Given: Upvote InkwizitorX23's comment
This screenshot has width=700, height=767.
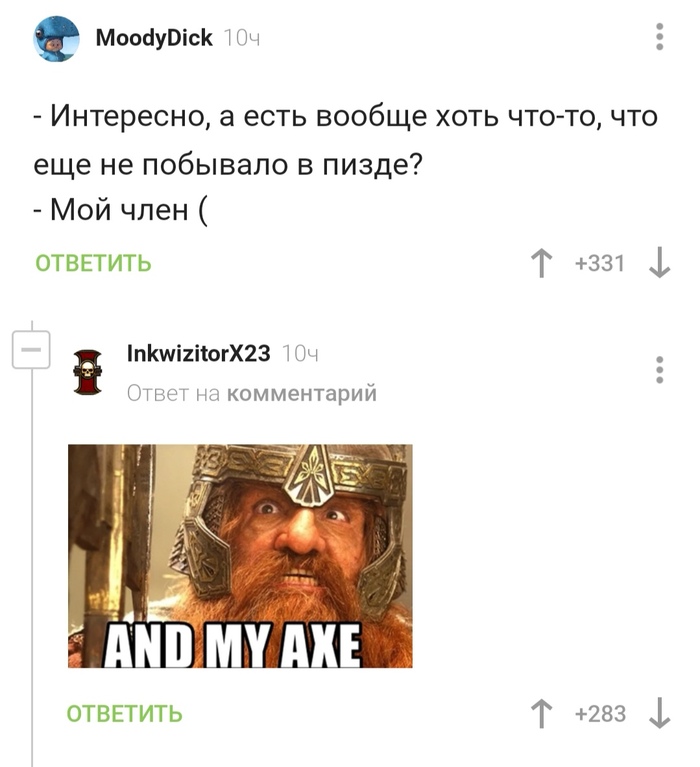Looking at the screenshot, I should 540,713.
